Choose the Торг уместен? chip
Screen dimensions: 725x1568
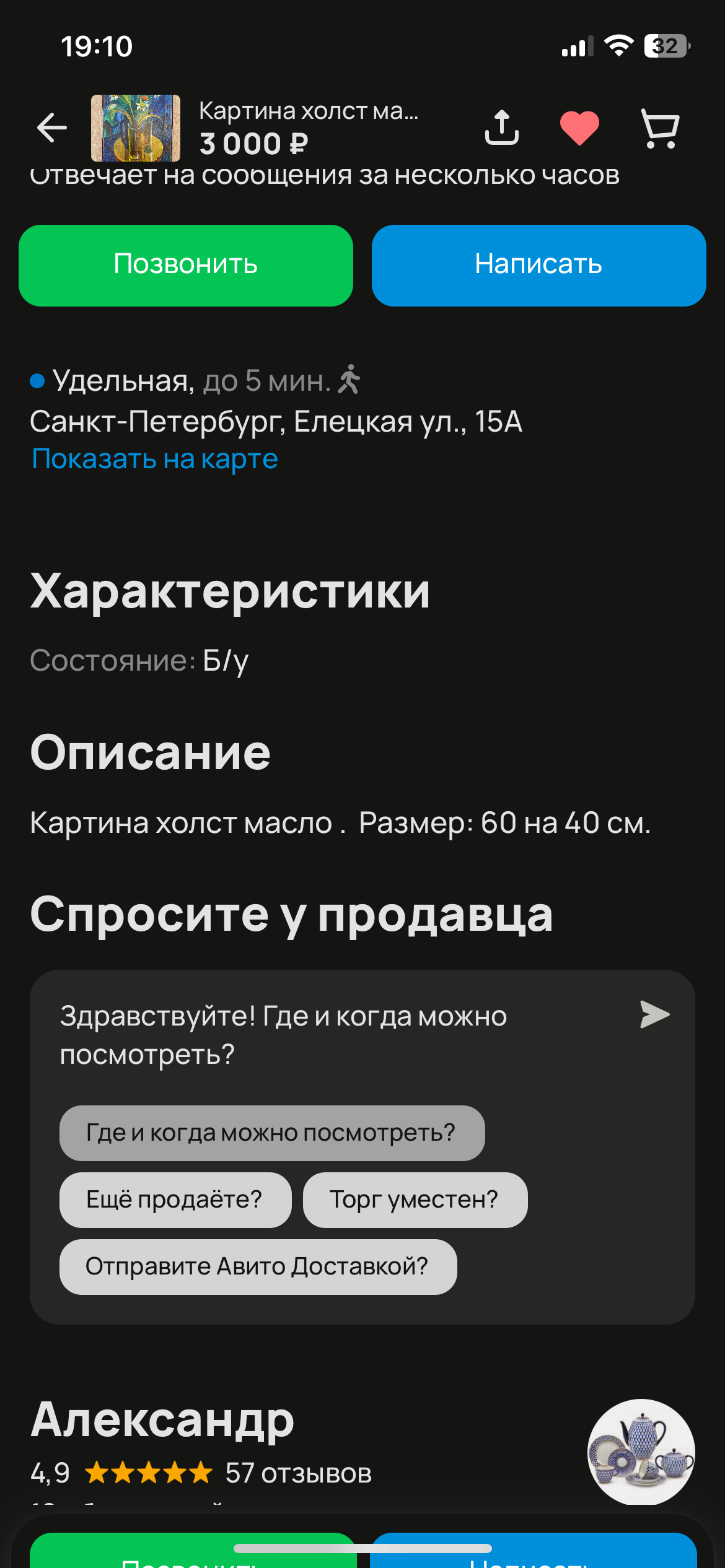[x=415, y=1200]
